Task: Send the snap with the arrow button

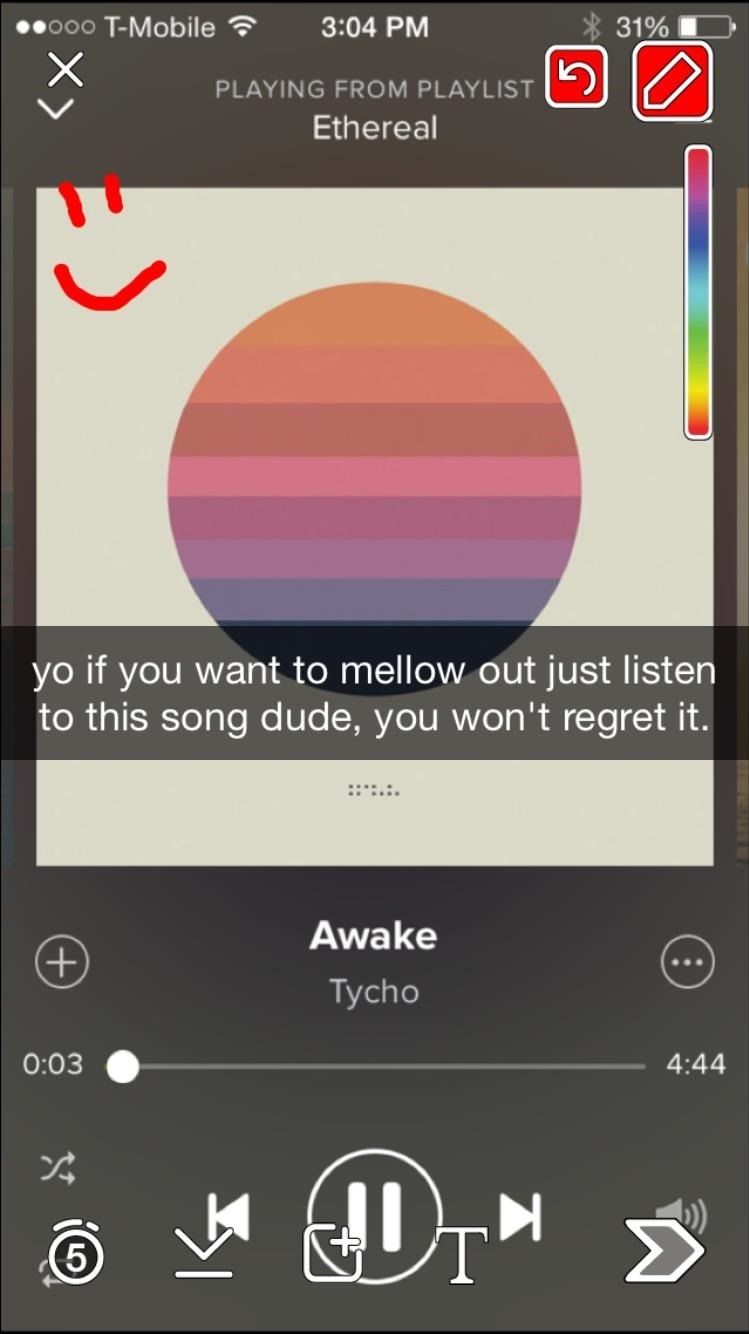Action: coord(664,1250)
